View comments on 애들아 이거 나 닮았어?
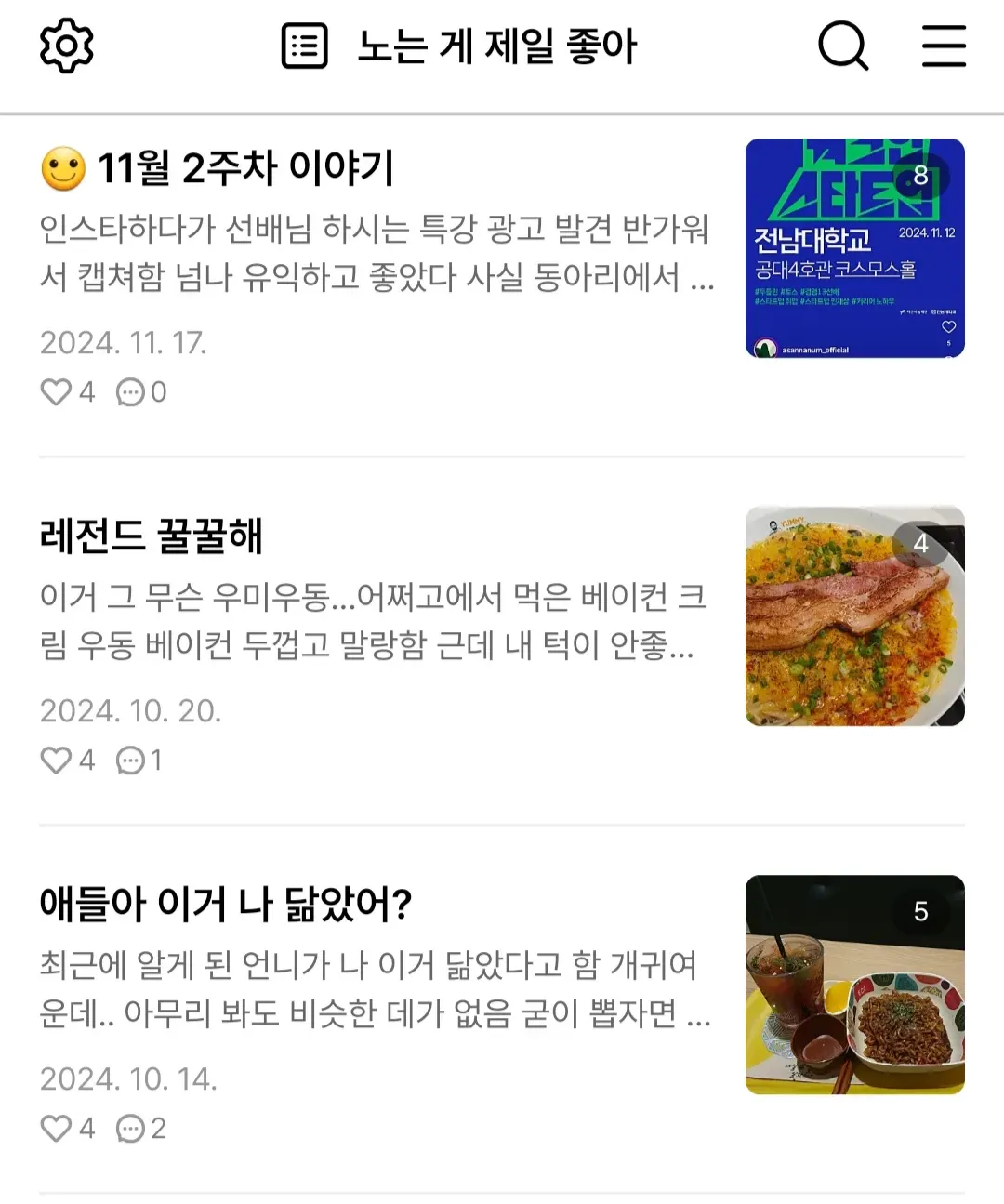The width and height of the screenshot is (1004, 1204). [131, 1129]
